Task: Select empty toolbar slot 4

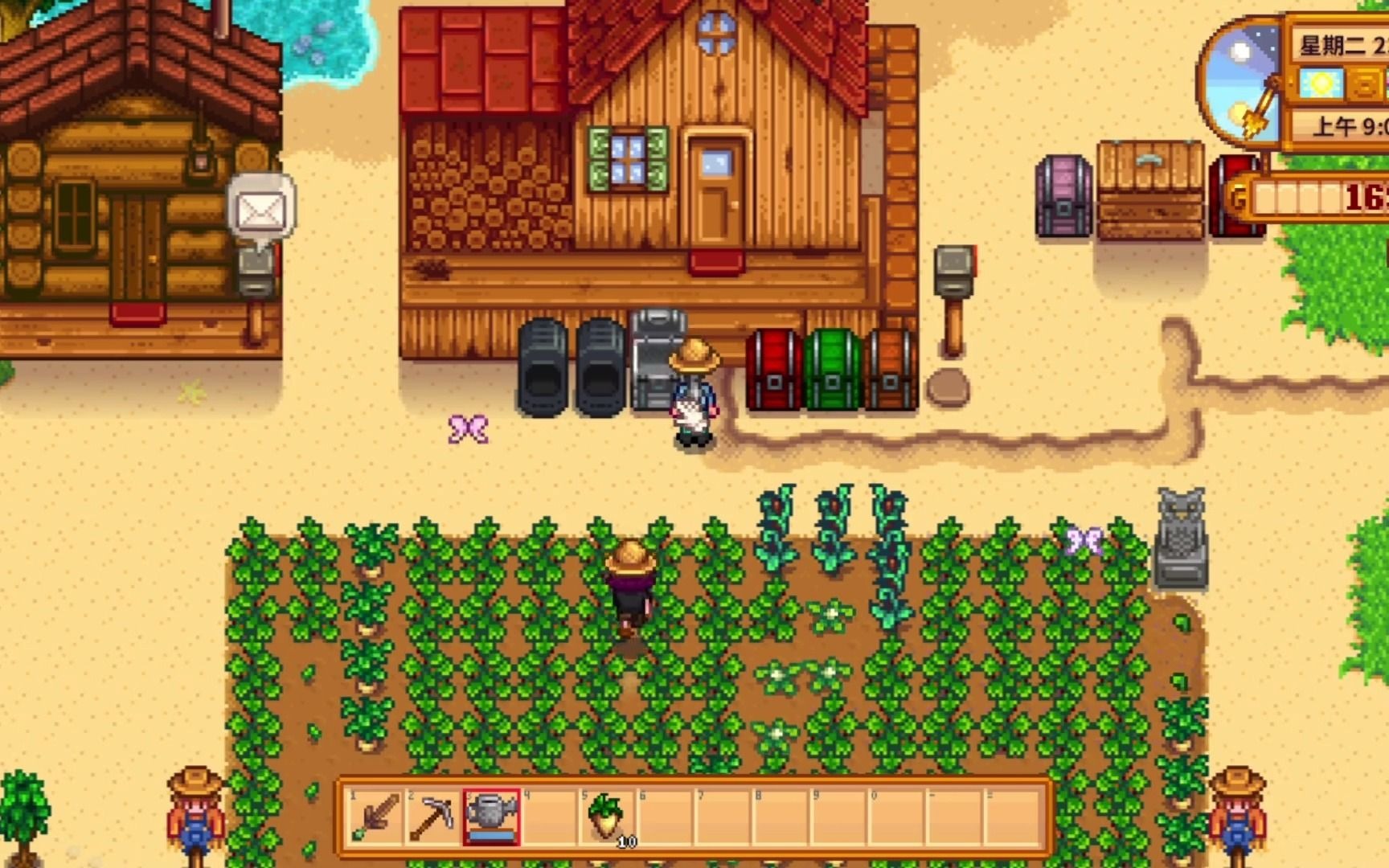Action: (x=549, y=817)
